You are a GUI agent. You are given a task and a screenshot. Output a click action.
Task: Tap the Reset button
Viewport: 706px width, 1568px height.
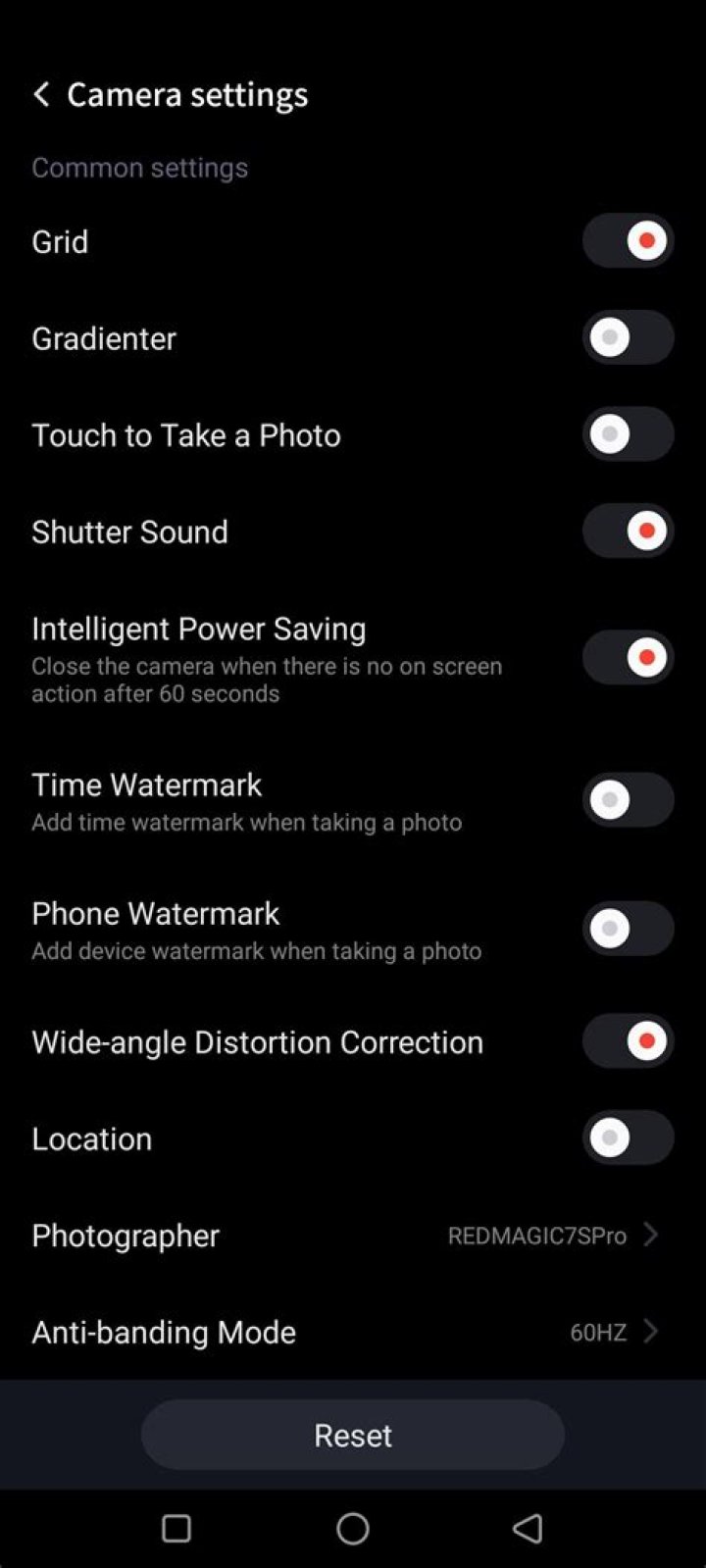point(353,1435)
